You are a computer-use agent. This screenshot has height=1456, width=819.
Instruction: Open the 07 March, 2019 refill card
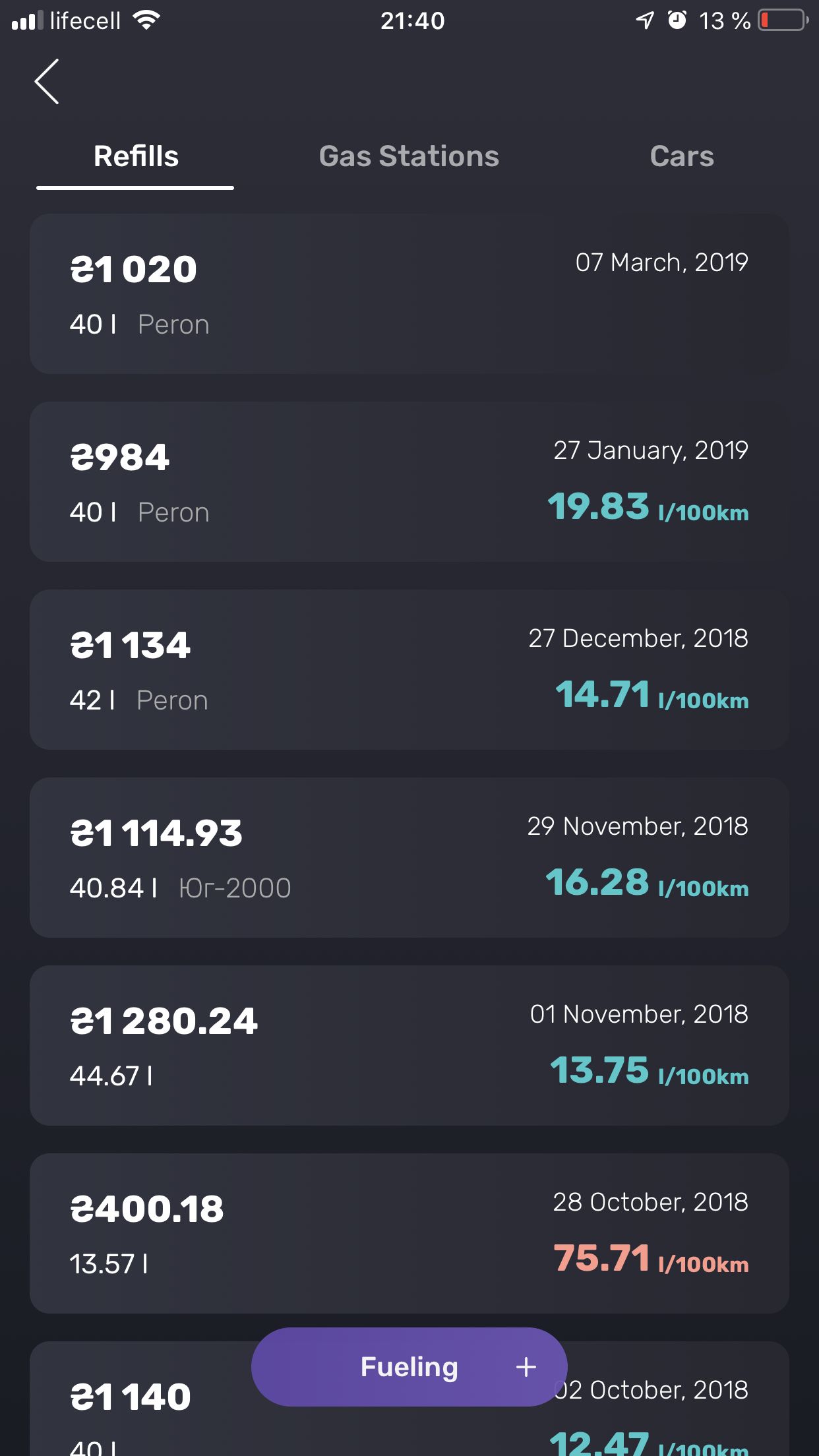(x=409, y=293)
